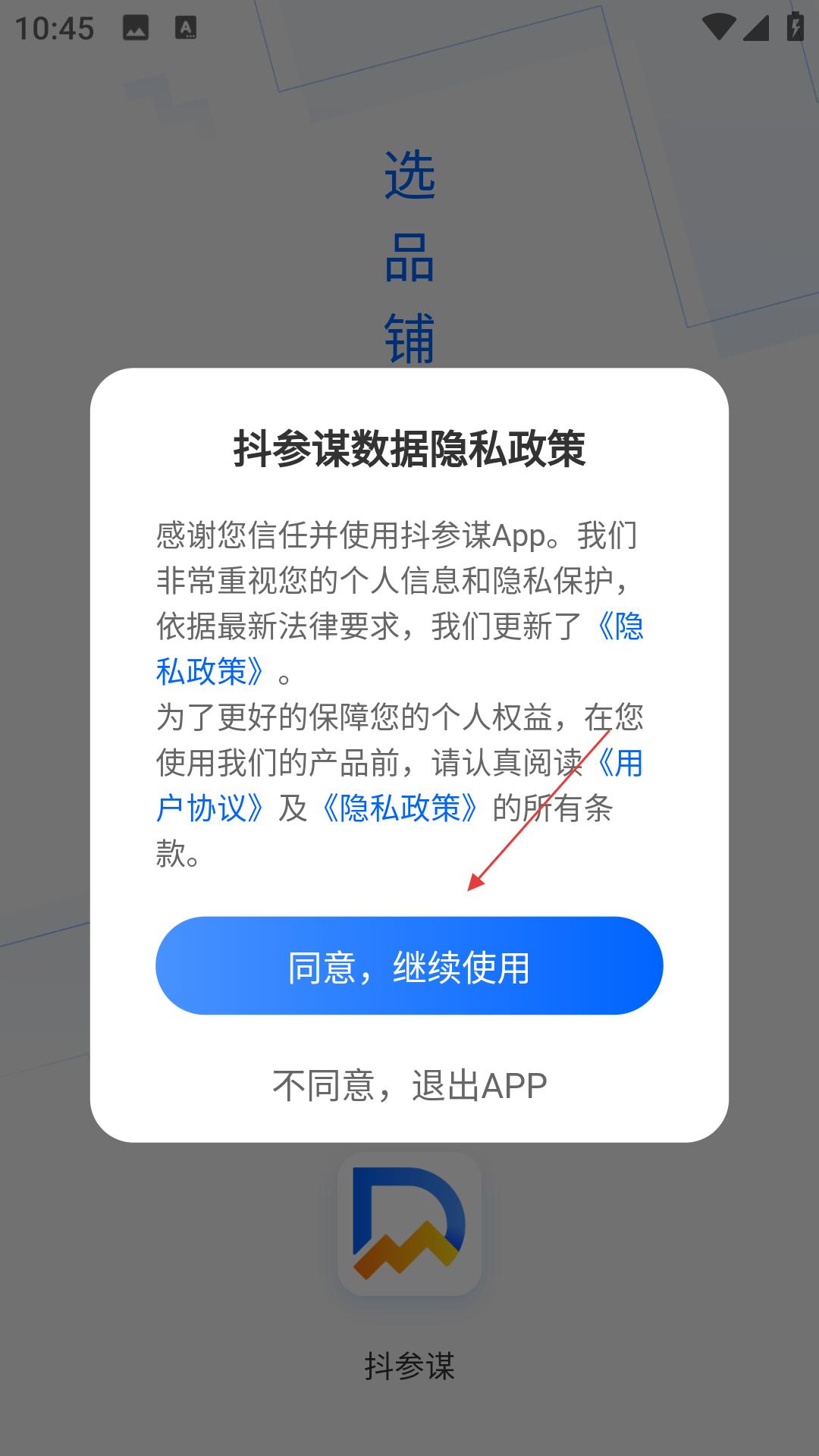
Task: Tap 同意，继续使用 button
Action: click(409, 965)
